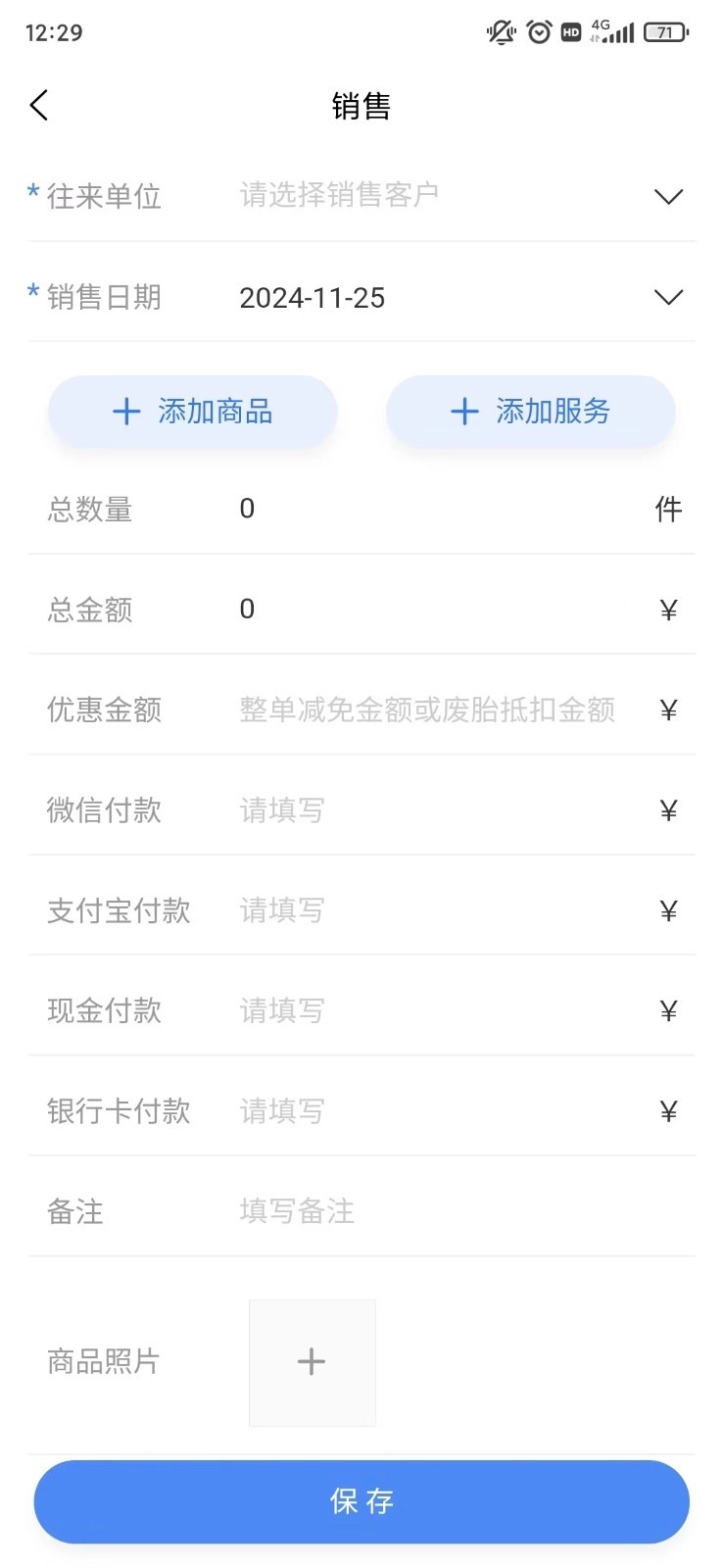
Task: Tap the battery indicator in the status bar
Action: coord(664,32)
